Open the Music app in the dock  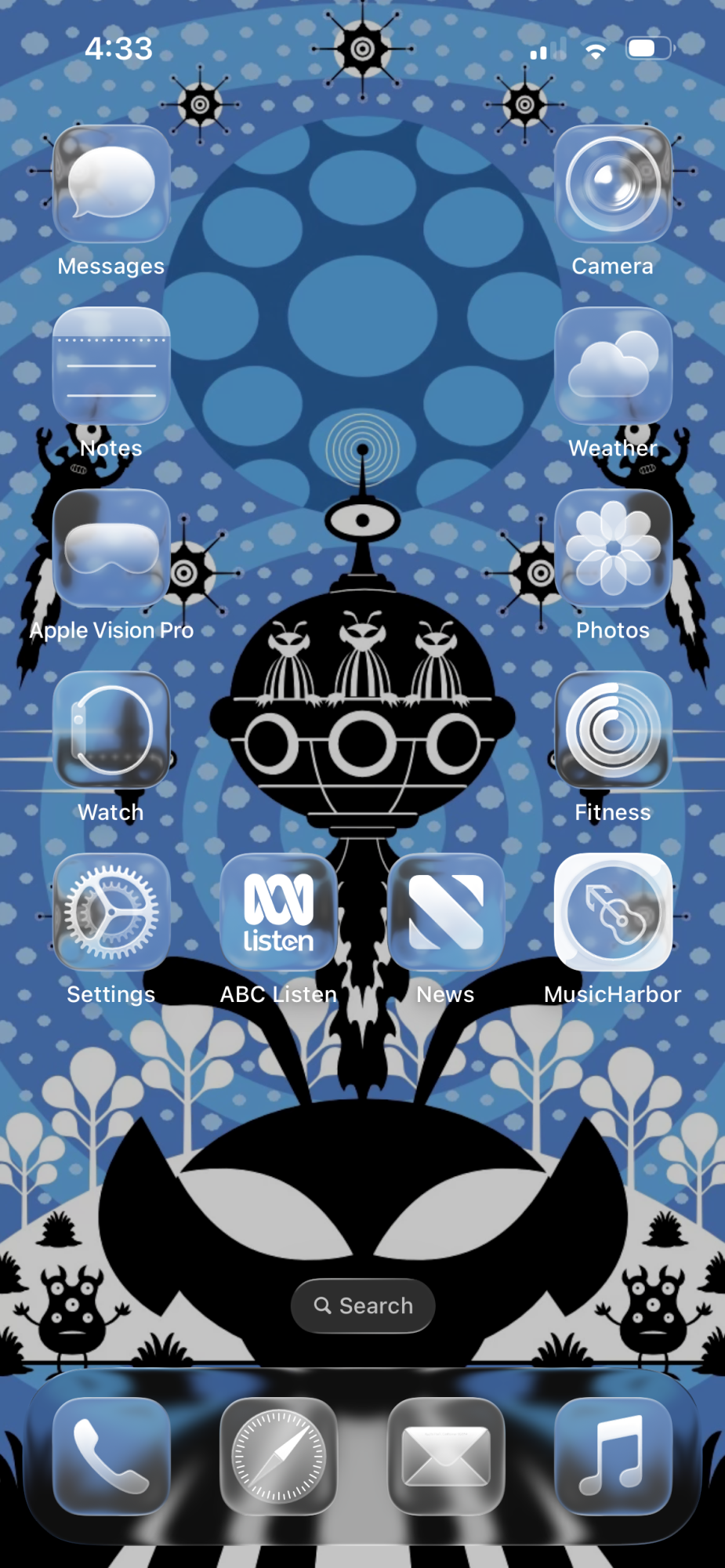(x=613, y=1456)
